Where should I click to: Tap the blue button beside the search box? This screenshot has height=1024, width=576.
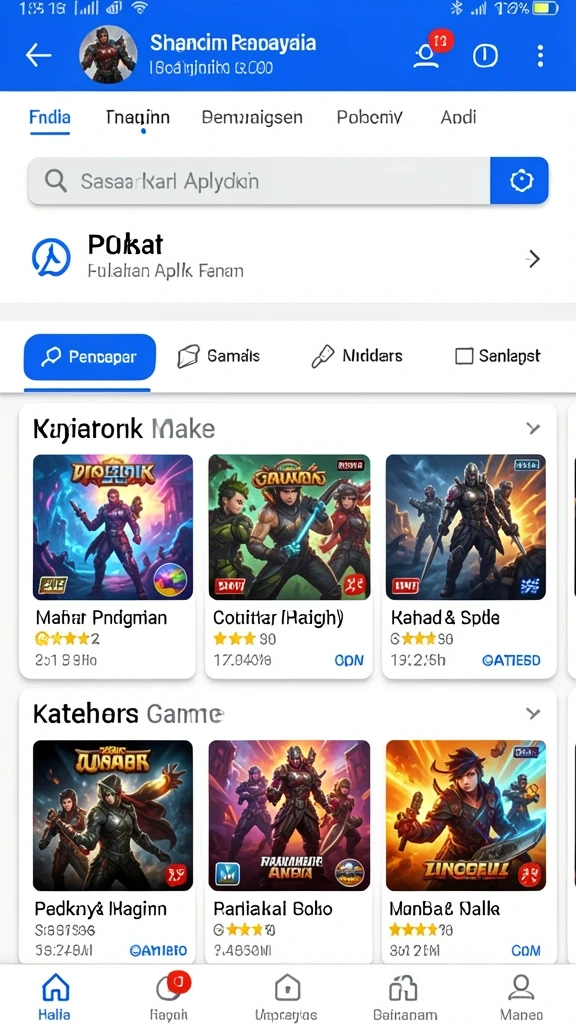point(520,181)
